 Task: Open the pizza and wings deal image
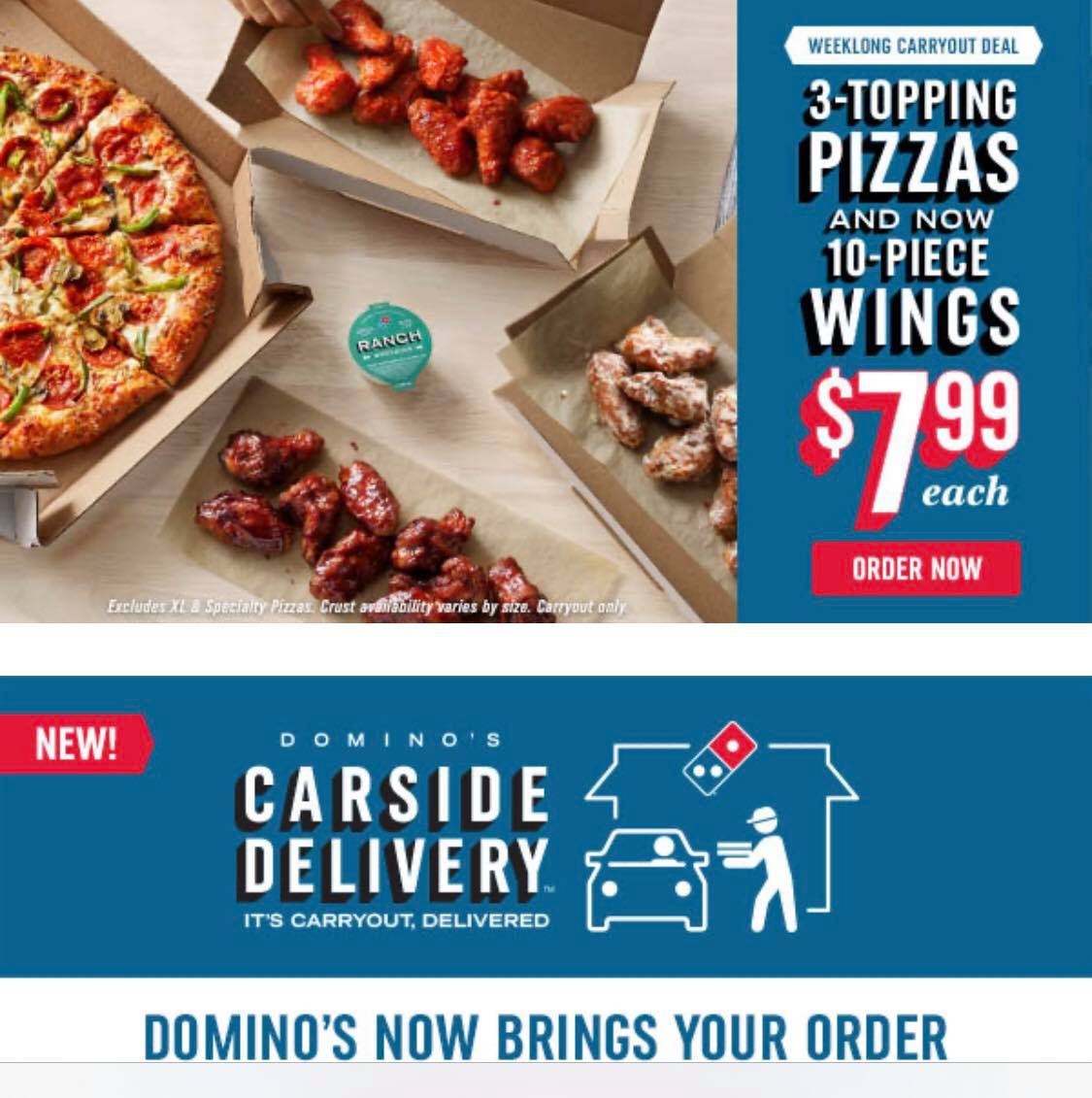[369, 311]
